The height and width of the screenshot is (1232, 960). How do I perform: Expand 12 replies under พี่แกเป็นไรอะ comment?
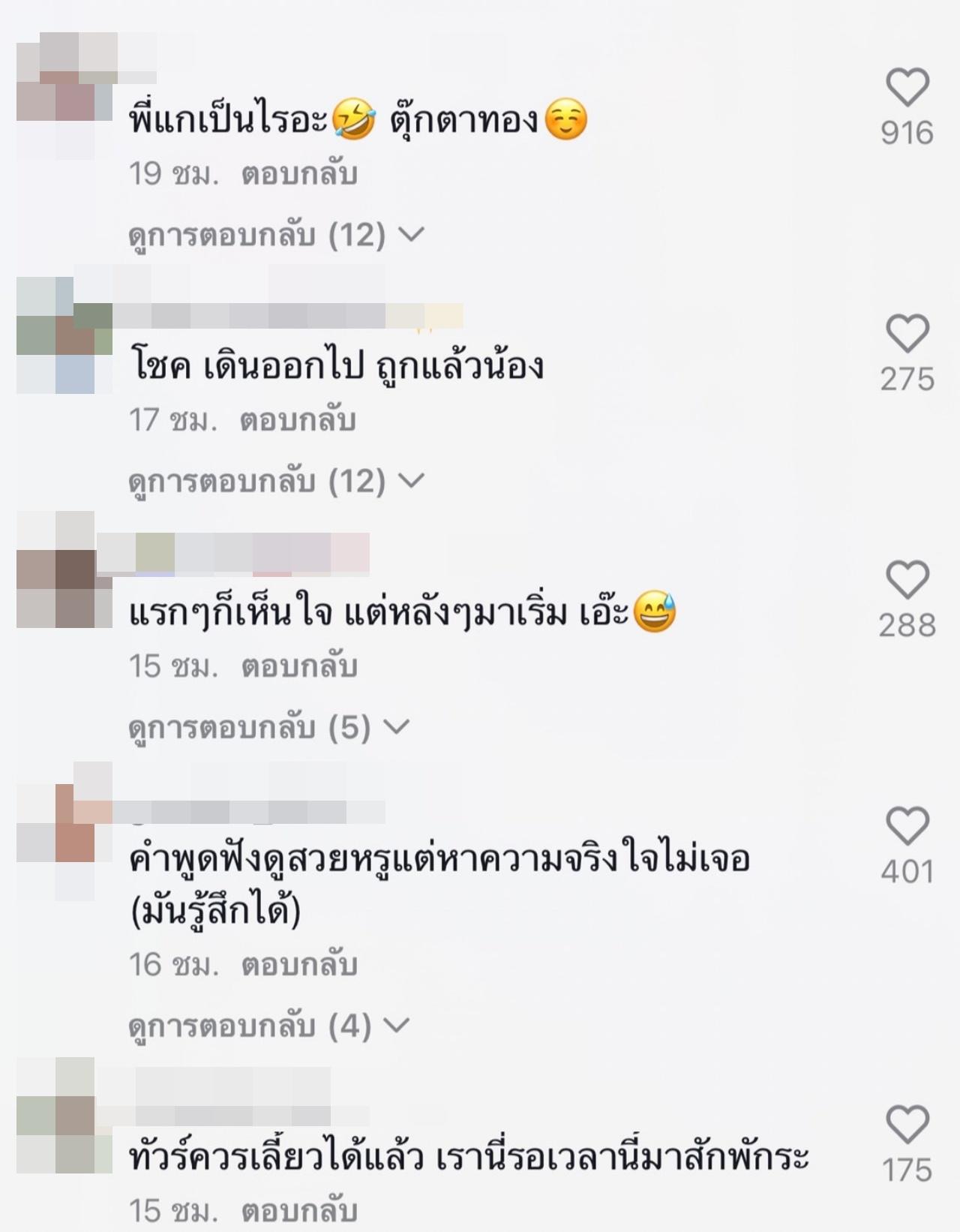(x=276, y=236)
